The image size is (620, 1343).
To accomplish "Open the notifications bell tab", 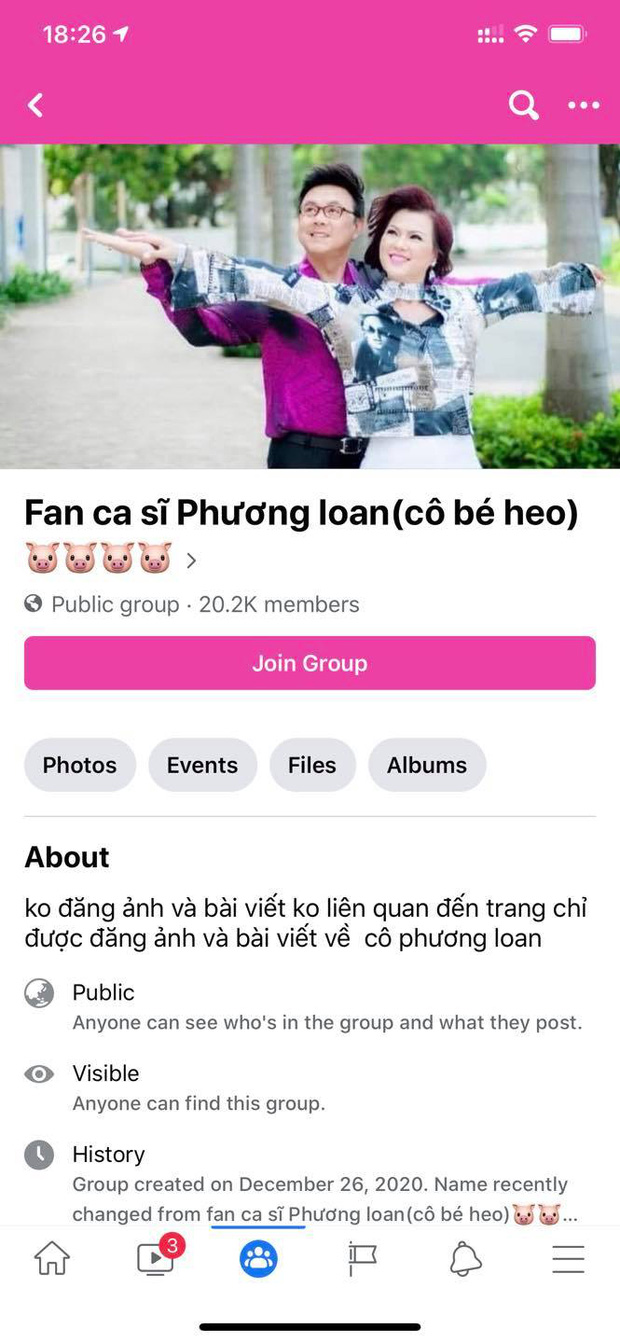I will (466, 1258).
